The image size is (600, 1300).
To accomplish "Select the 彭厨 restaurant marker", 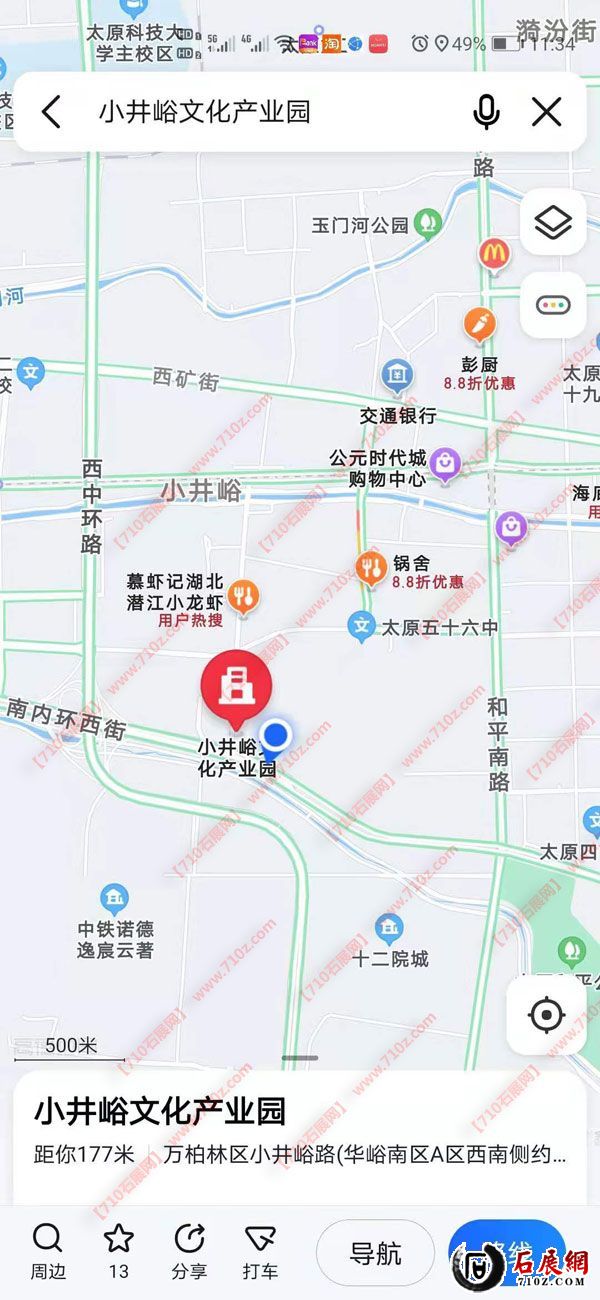I will (480, 324).
